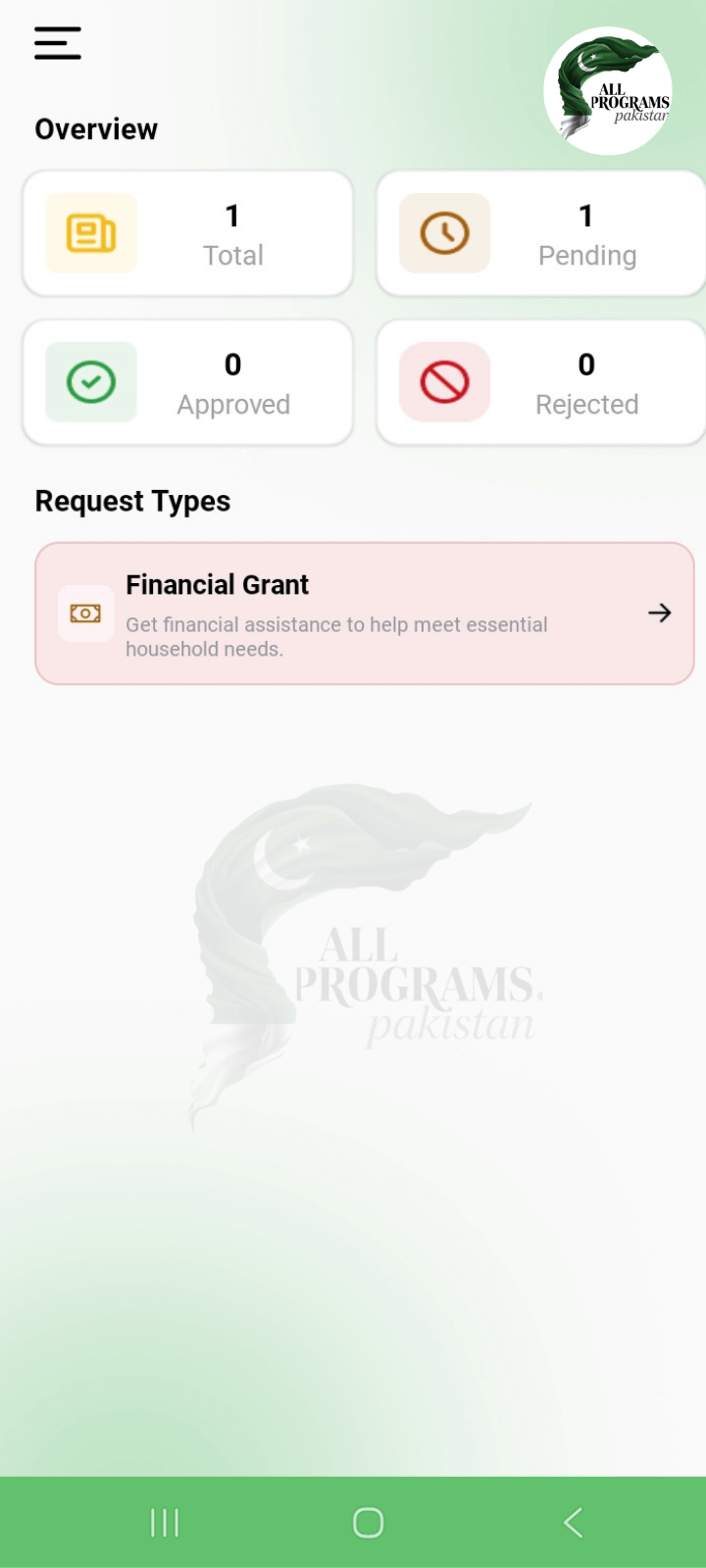This screenshot has width=706, height=1568.
Task: Click the Overview section heading
Action: pos(96,128)
